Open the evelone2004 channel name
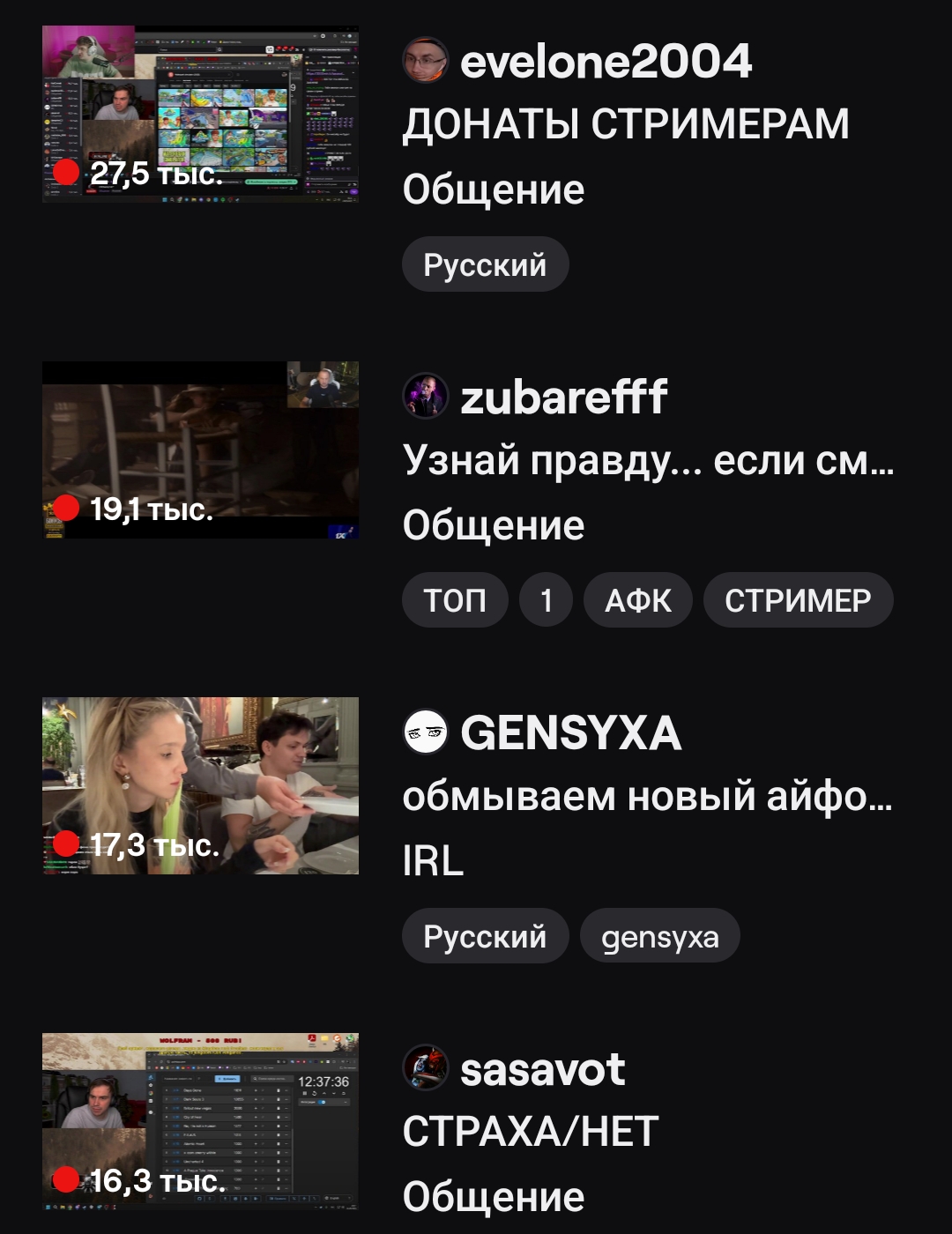952x1234 pixels. (606, 62)
